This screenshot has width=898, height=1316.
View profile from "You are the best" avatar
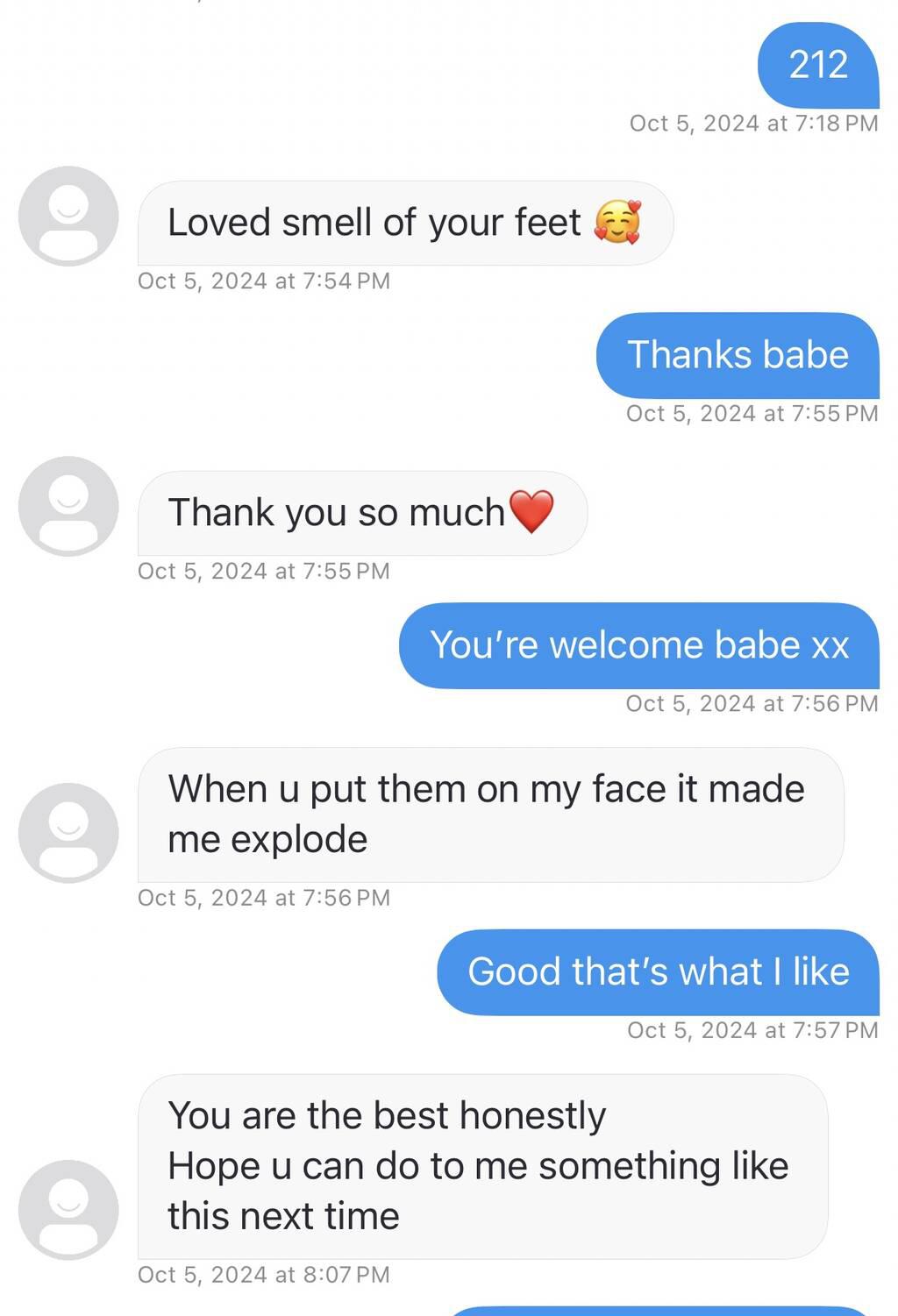[x=68, y=1209]
